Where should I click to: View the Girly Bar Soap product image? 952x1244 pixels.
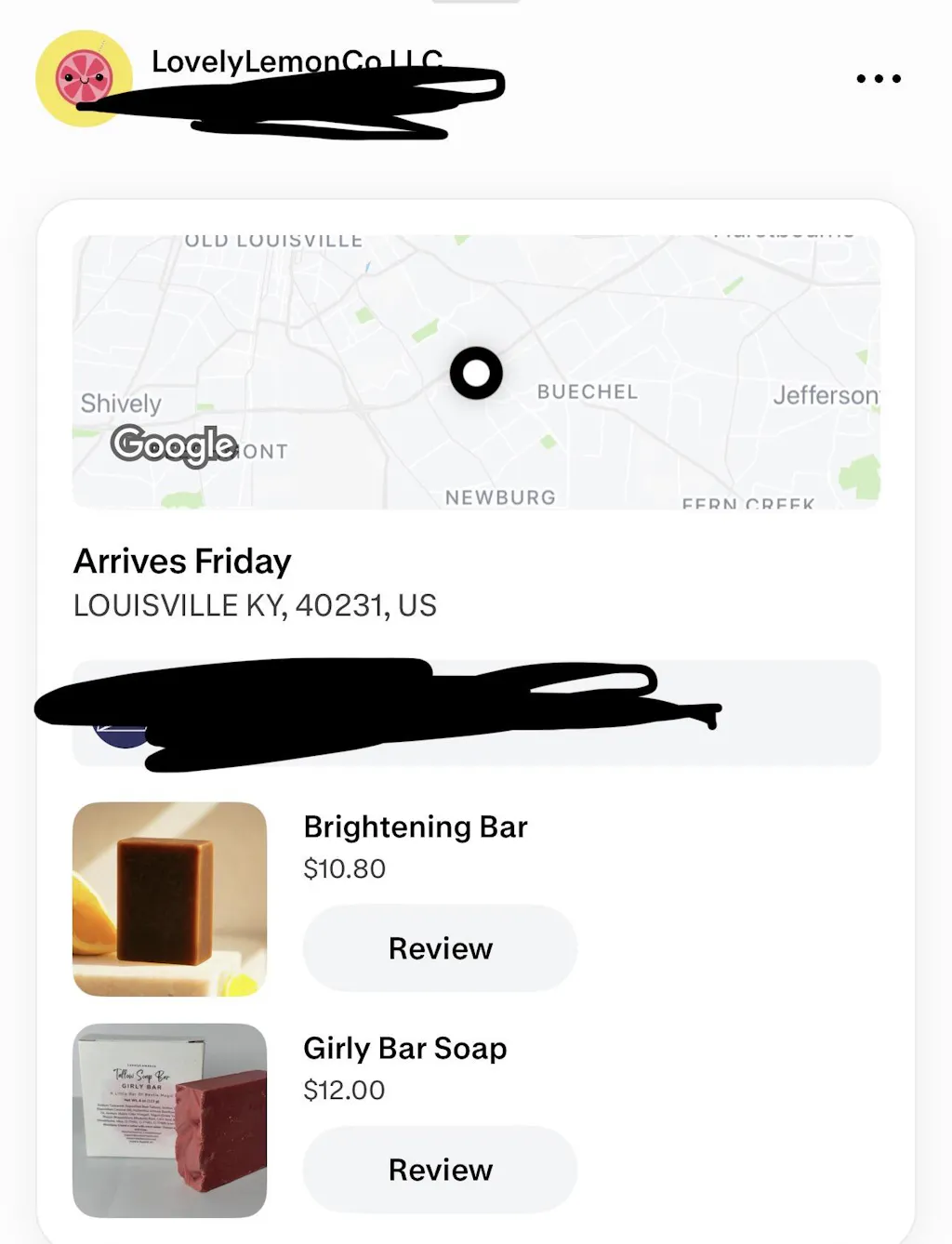[x=169, y=1120]
